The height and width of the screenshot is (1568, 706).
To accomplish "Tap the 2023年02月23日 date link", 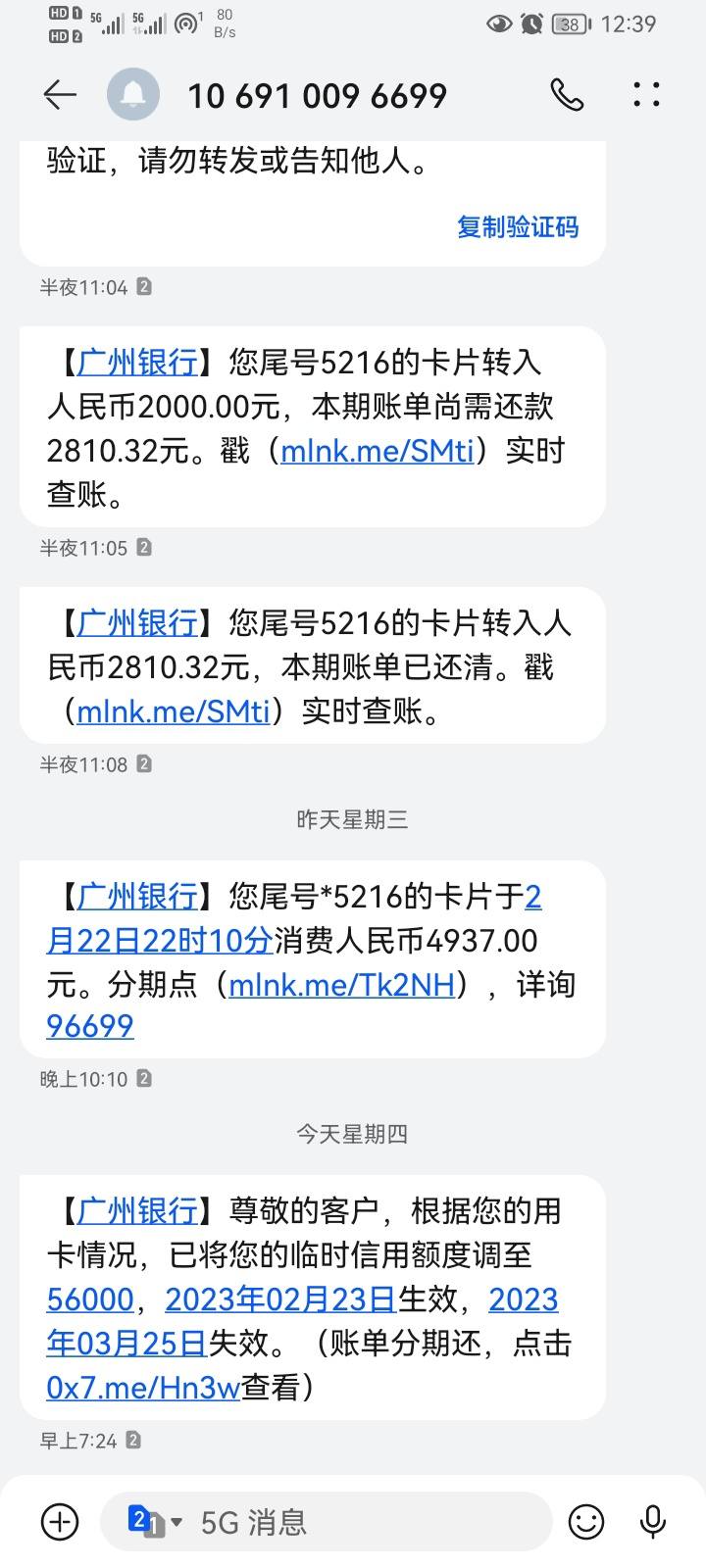I will pos(280,1299).
